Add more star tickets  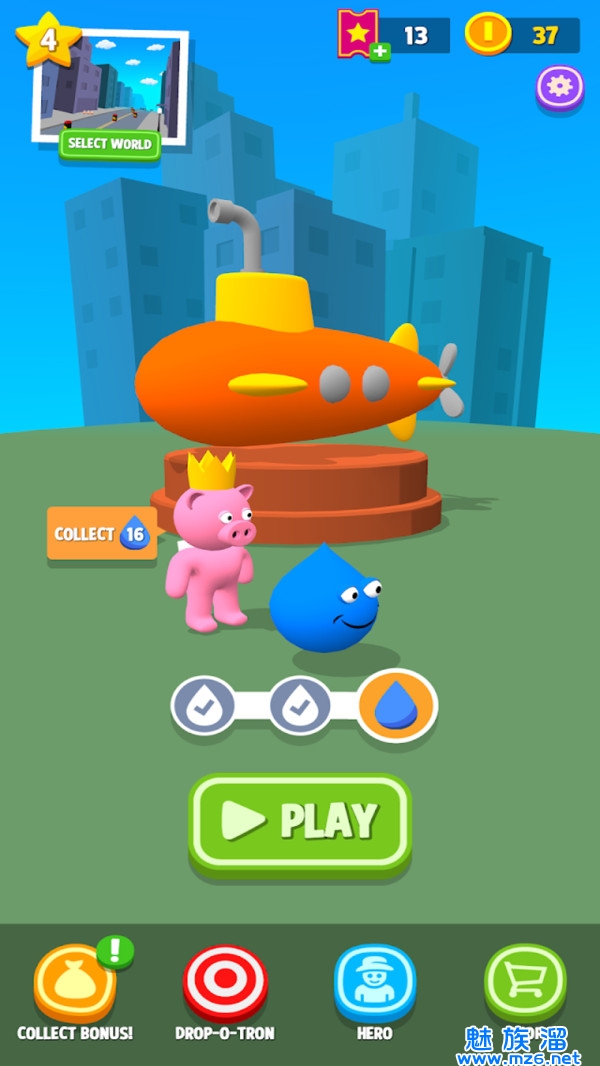pyautogui.click(x=379, y=52)
